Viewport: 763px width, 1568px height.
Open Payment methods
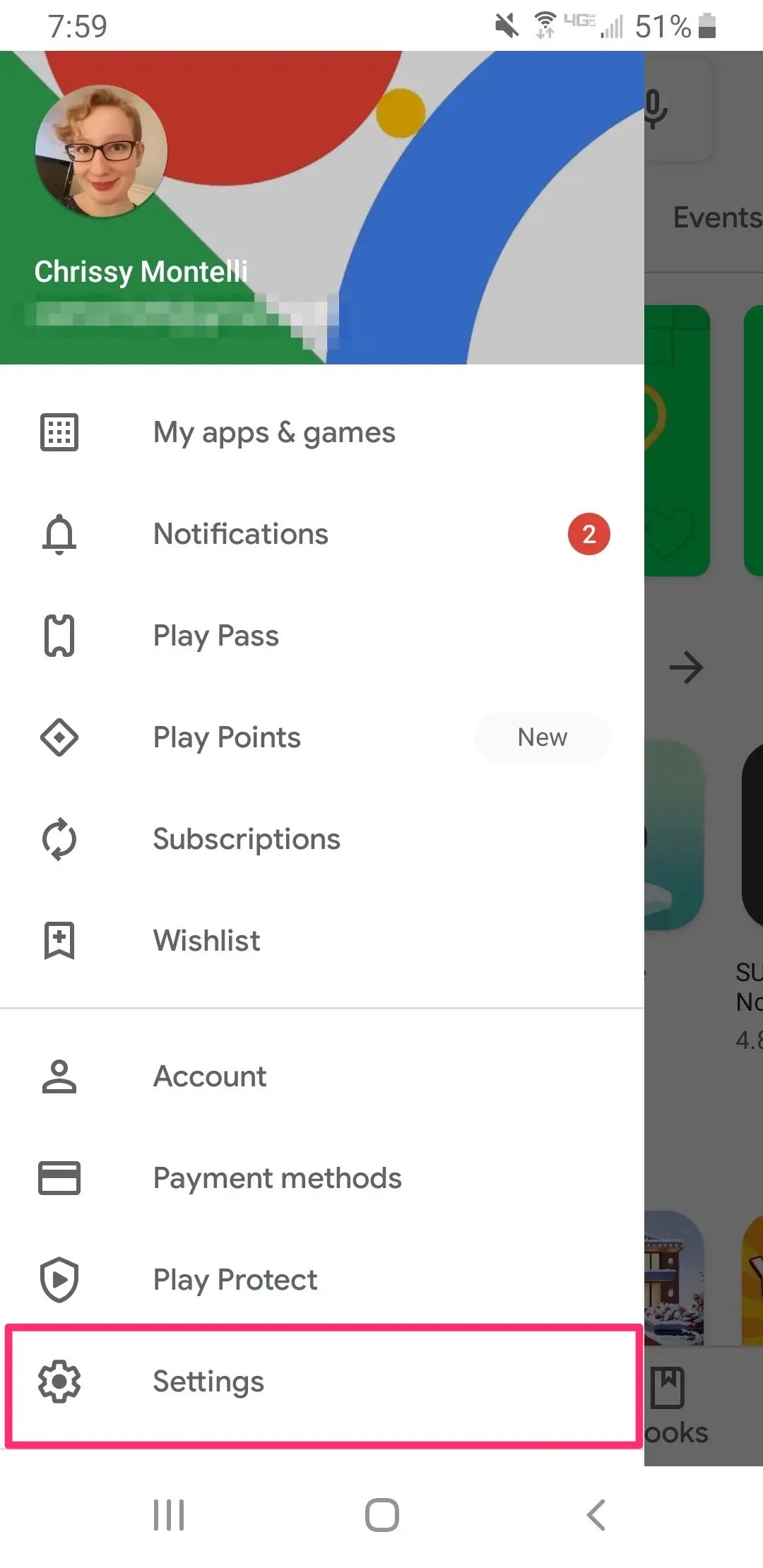tap(321, 1178)
